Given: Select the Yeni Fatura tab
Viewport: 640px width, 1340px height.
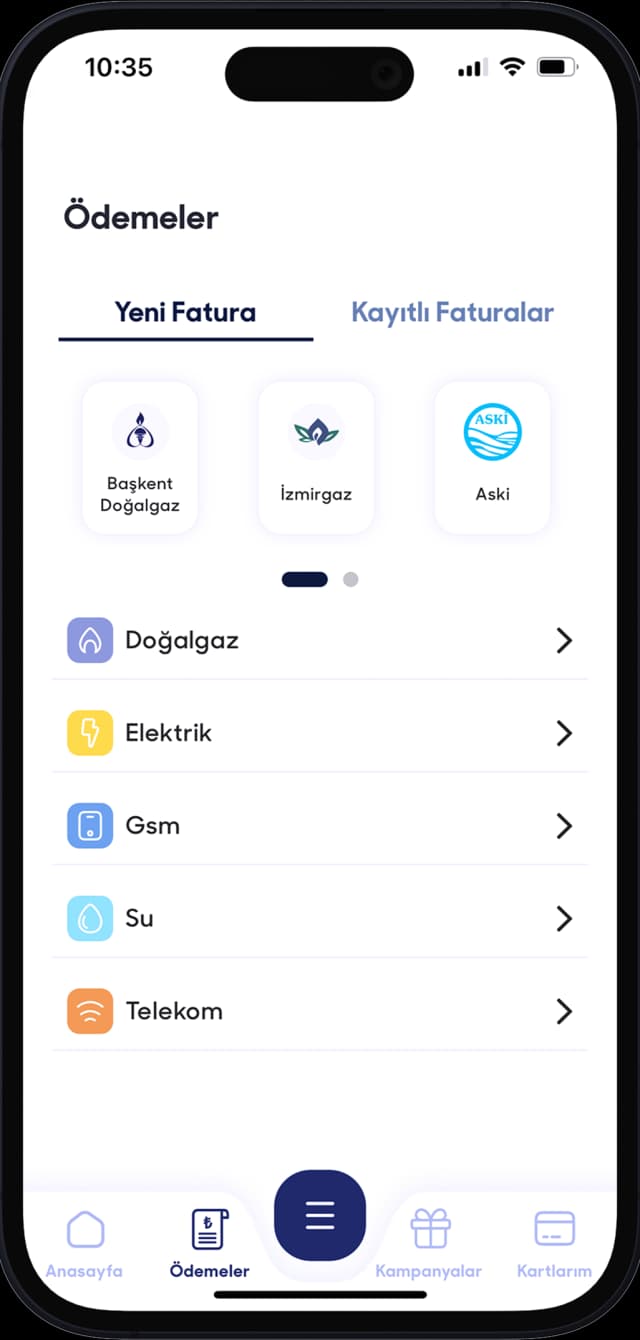Looking at the screenshot, I should coord(185,312).
